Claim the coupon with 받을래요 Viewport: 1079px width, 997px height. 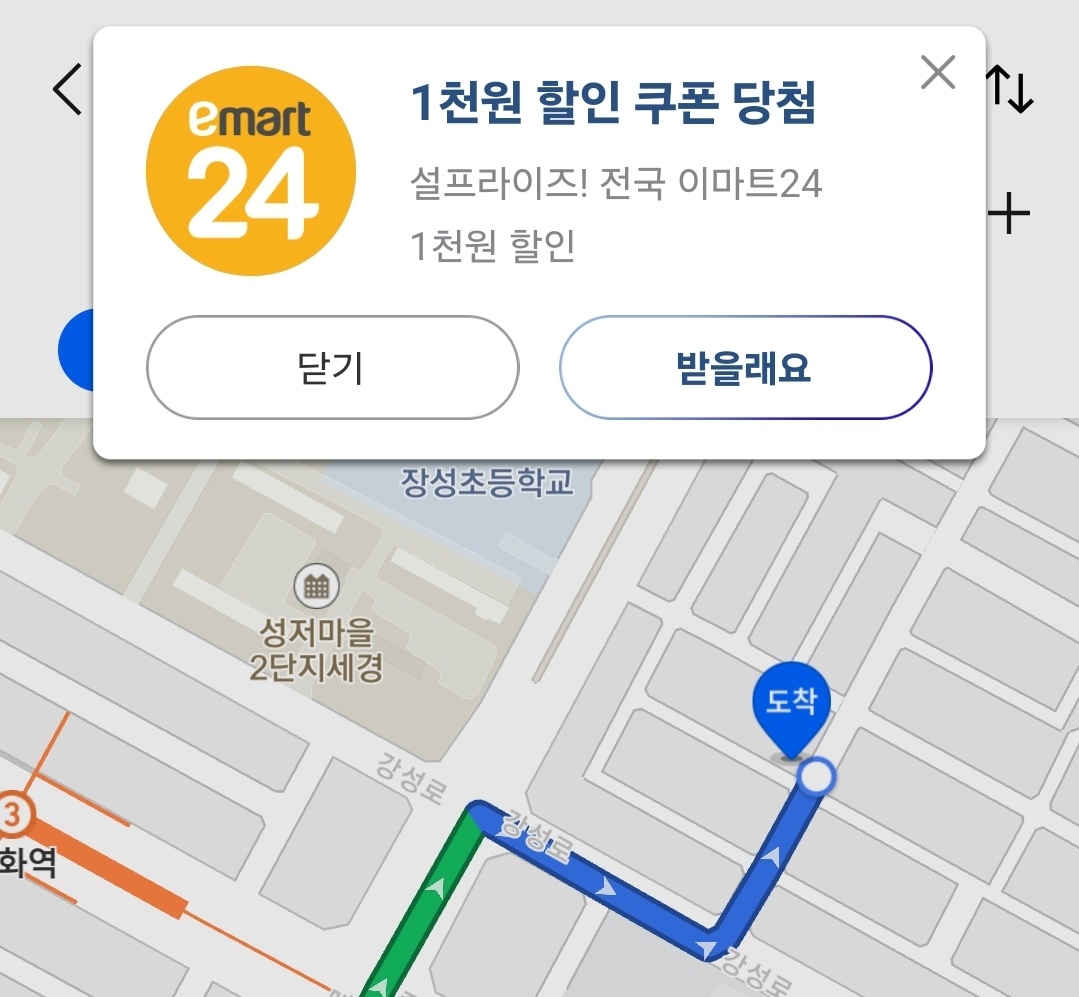[745, 368]
